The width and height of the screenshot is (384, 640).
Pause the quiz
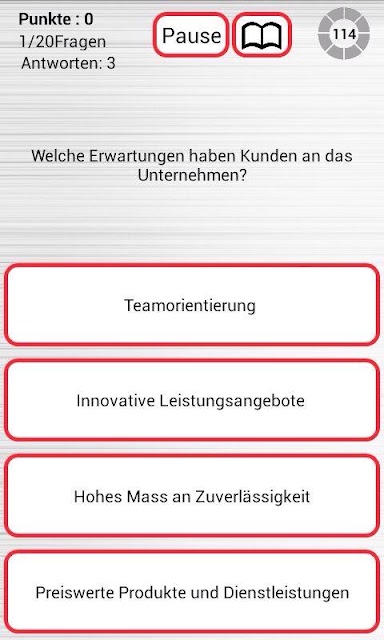(191, 35)
